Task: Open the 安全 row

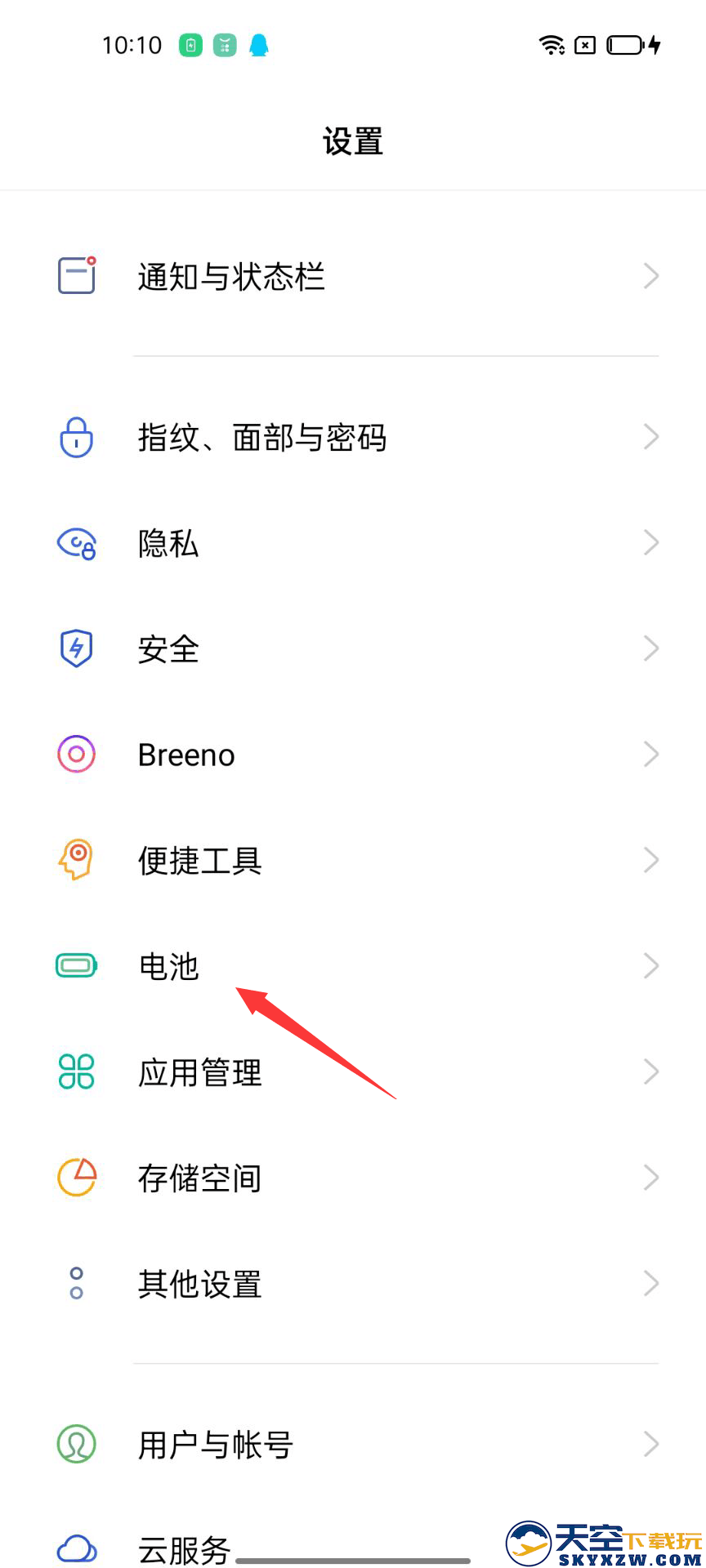Action: pos(353,649)
